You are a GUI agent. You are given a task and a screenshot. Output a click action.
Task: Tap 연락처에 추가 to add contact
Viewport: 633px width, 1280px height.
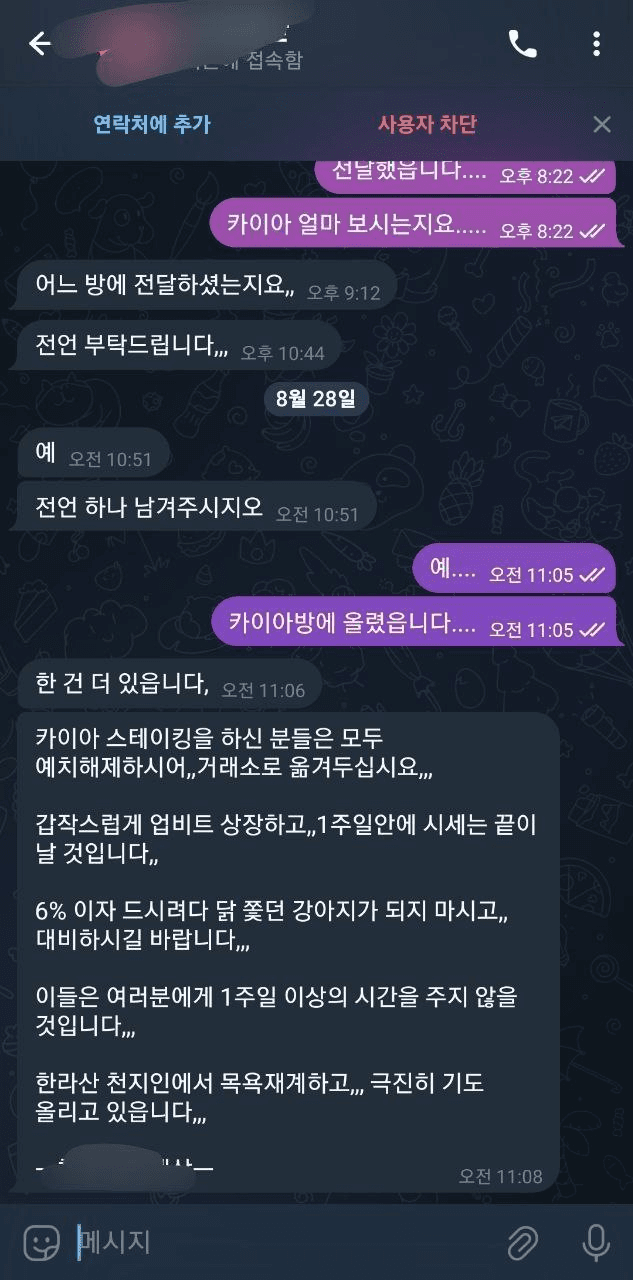tap(152, 125)
